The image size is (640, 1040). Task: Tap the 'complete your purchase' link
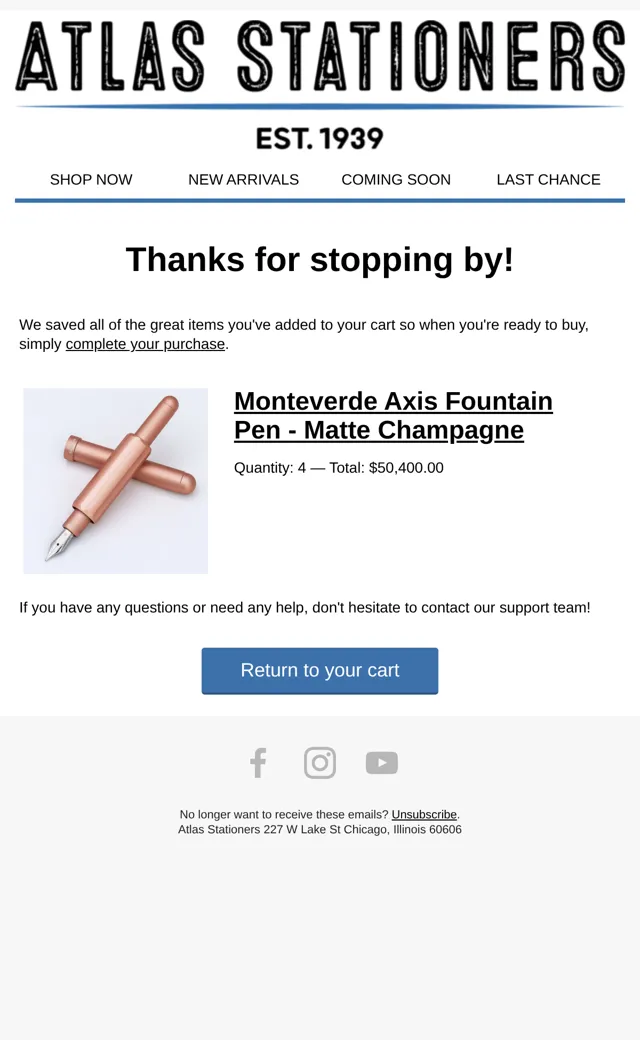[145, 344]
